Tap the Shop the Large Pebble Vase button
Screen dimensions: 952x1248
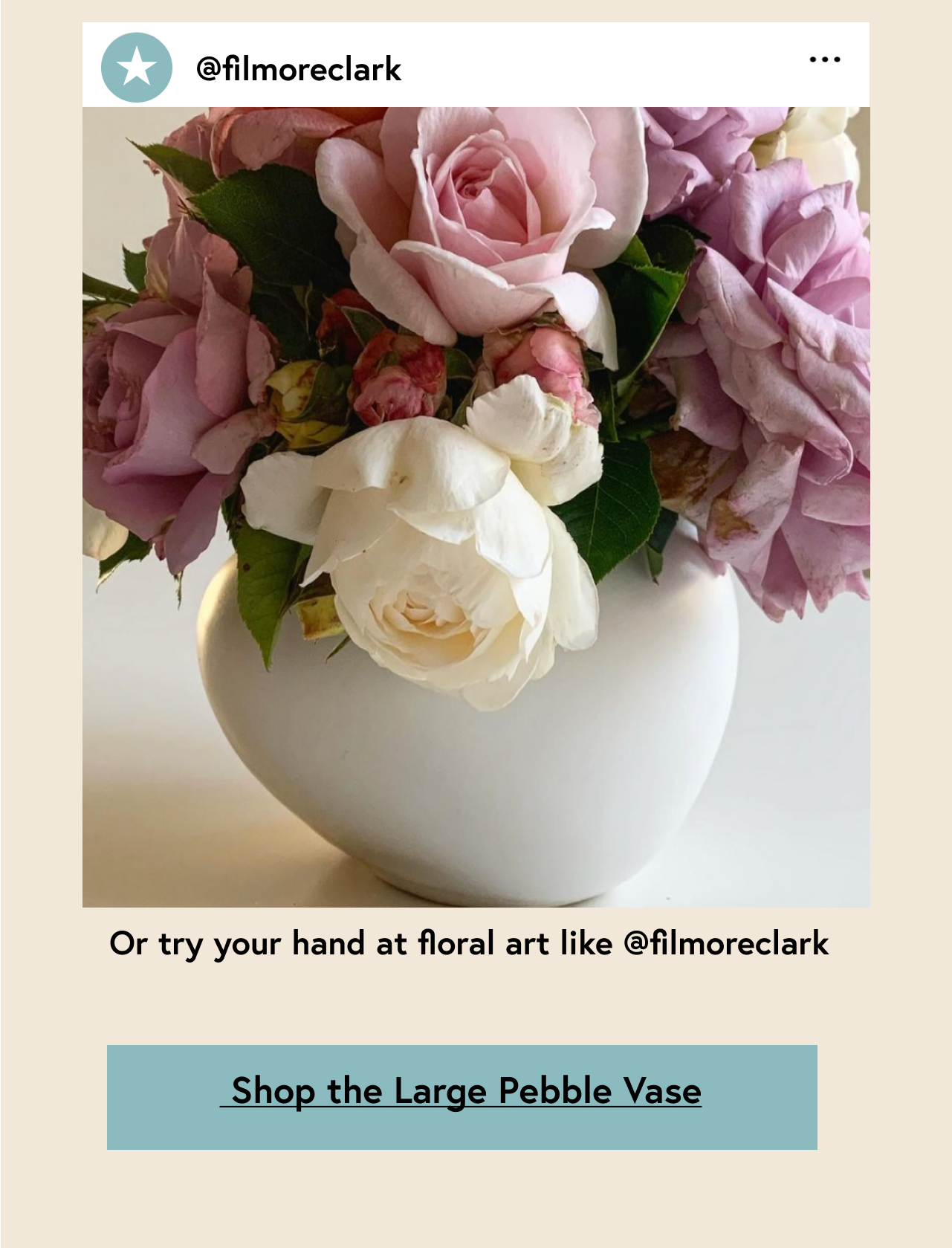(462, 1096)
